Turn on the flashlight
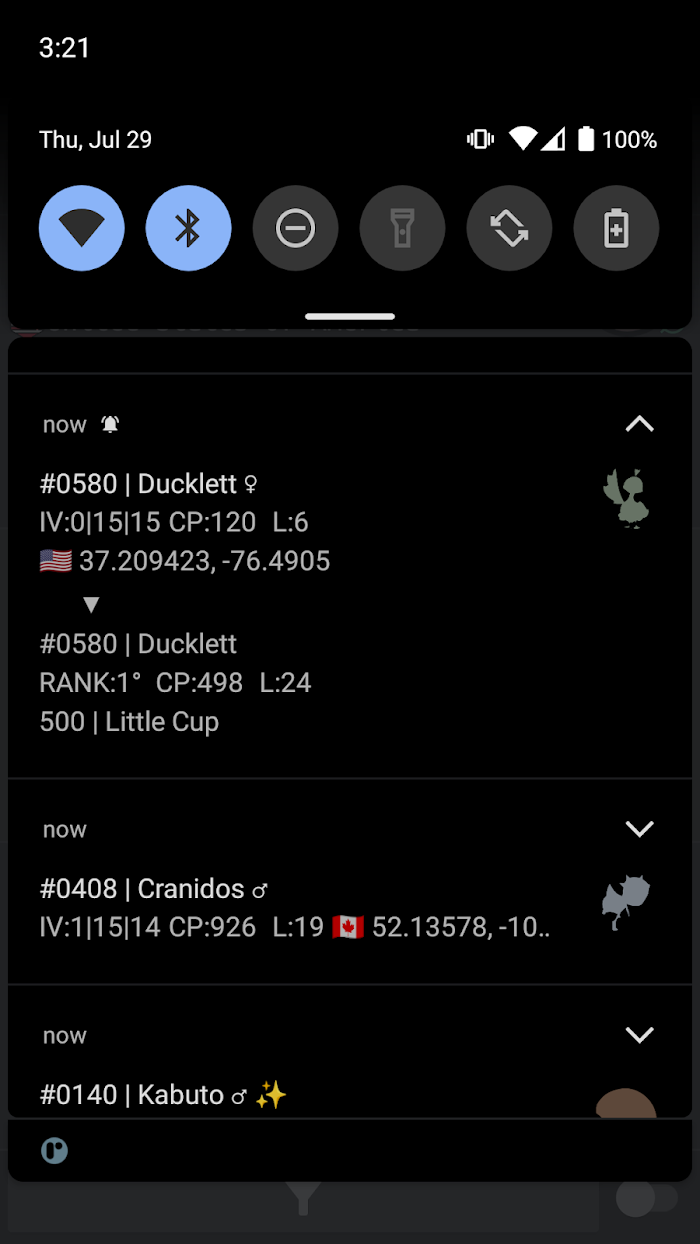The height and width of the screenshot is (1244, 700). coord(402,229)
